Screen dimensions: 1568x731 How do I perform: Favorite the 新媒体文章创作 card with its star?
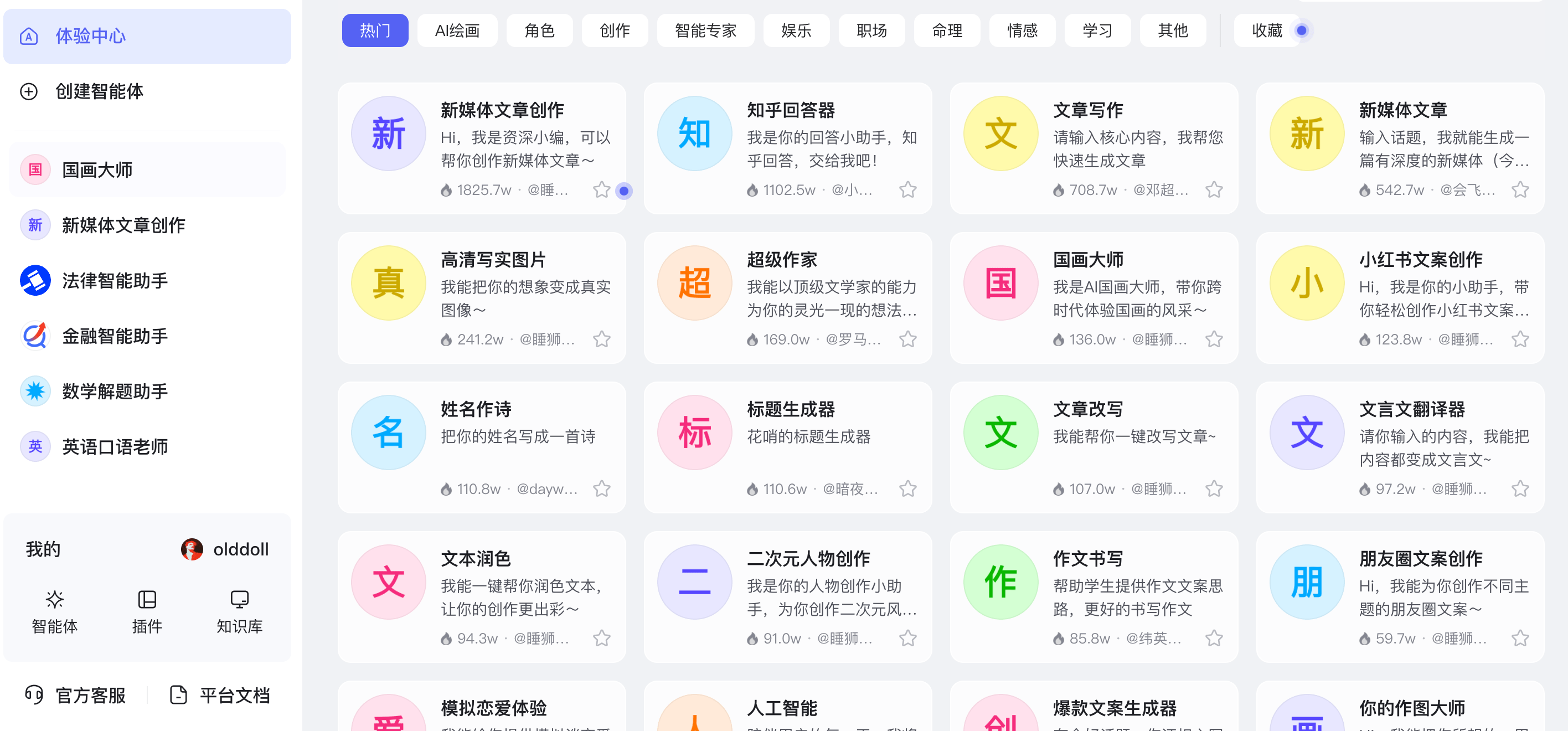point(601,190)
